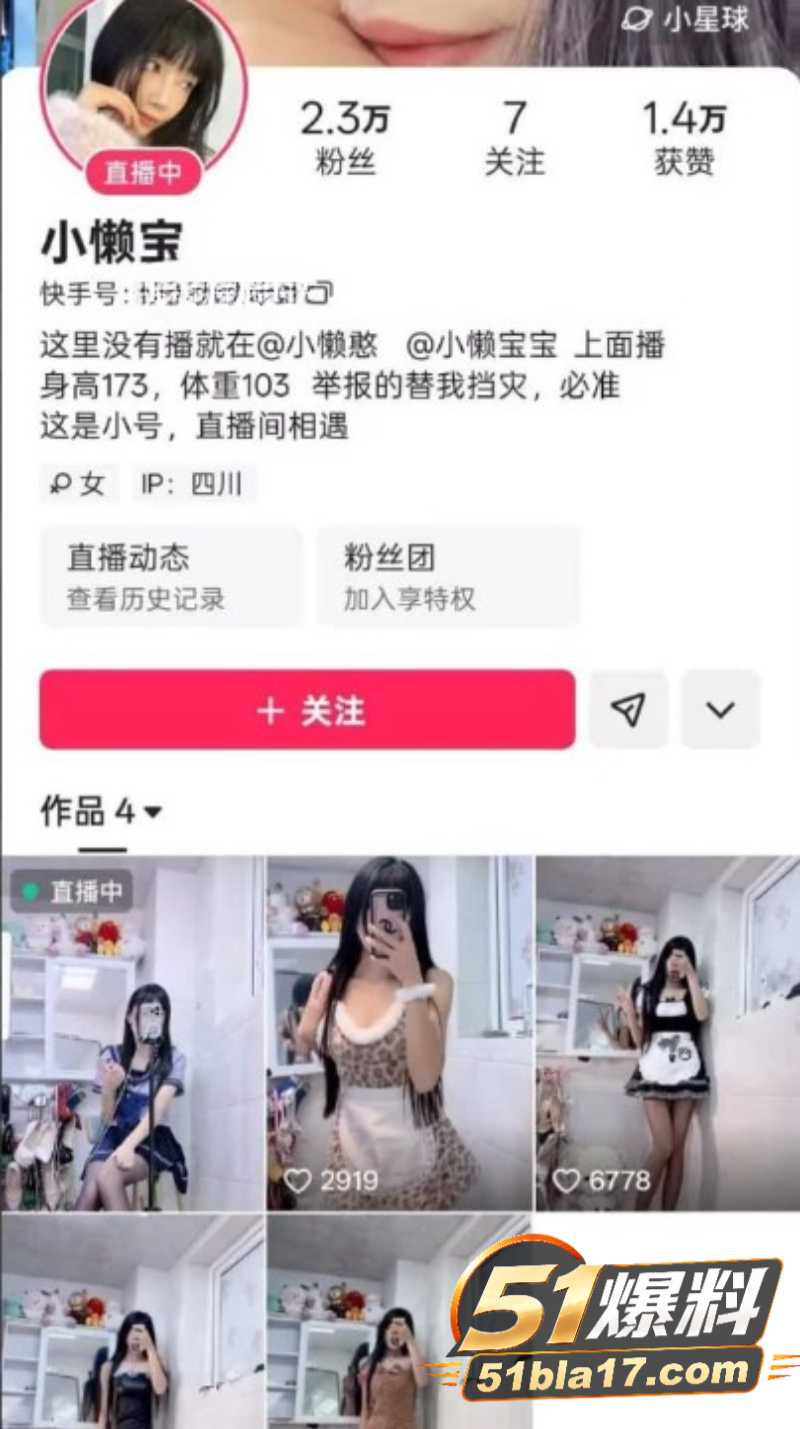View the 2.3万 粉丝 list

[345, 138]
